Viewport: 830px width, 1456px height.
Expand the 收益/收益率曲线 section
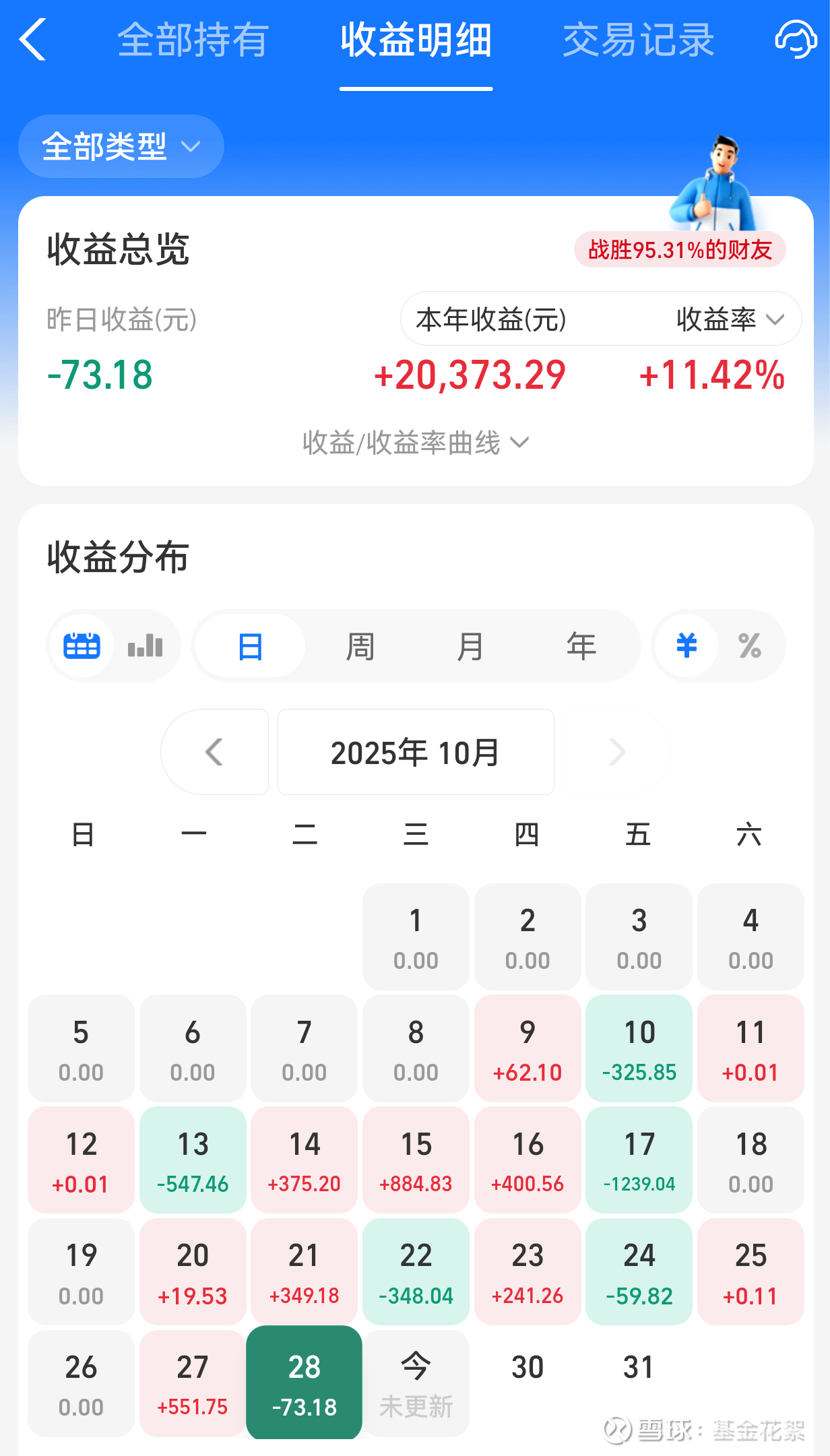click(416, 443)
